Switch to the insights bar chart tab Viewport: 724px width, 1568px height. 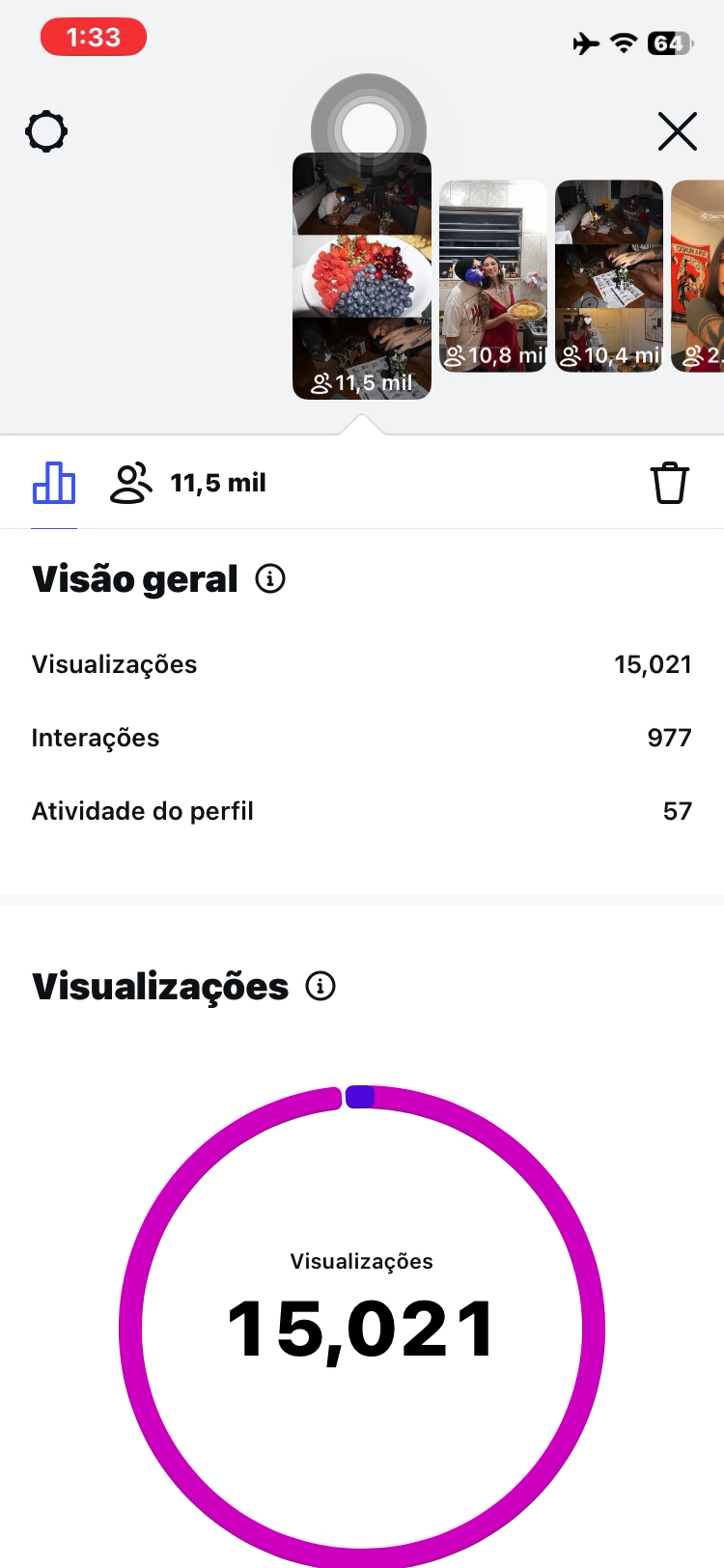tap(54, 483)
